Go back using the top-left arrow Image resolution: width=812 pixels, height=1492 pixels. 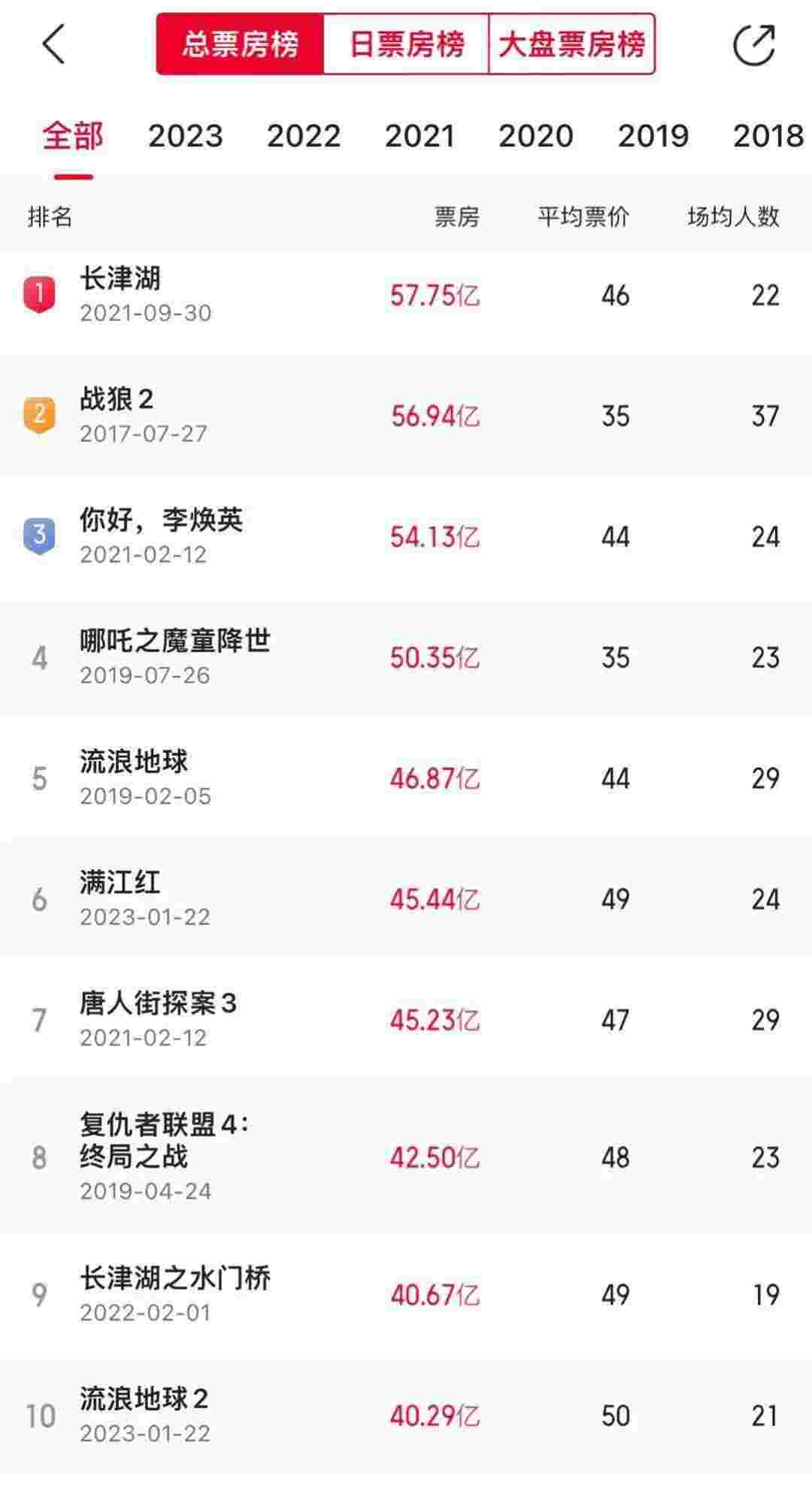(x=53, y=44)
